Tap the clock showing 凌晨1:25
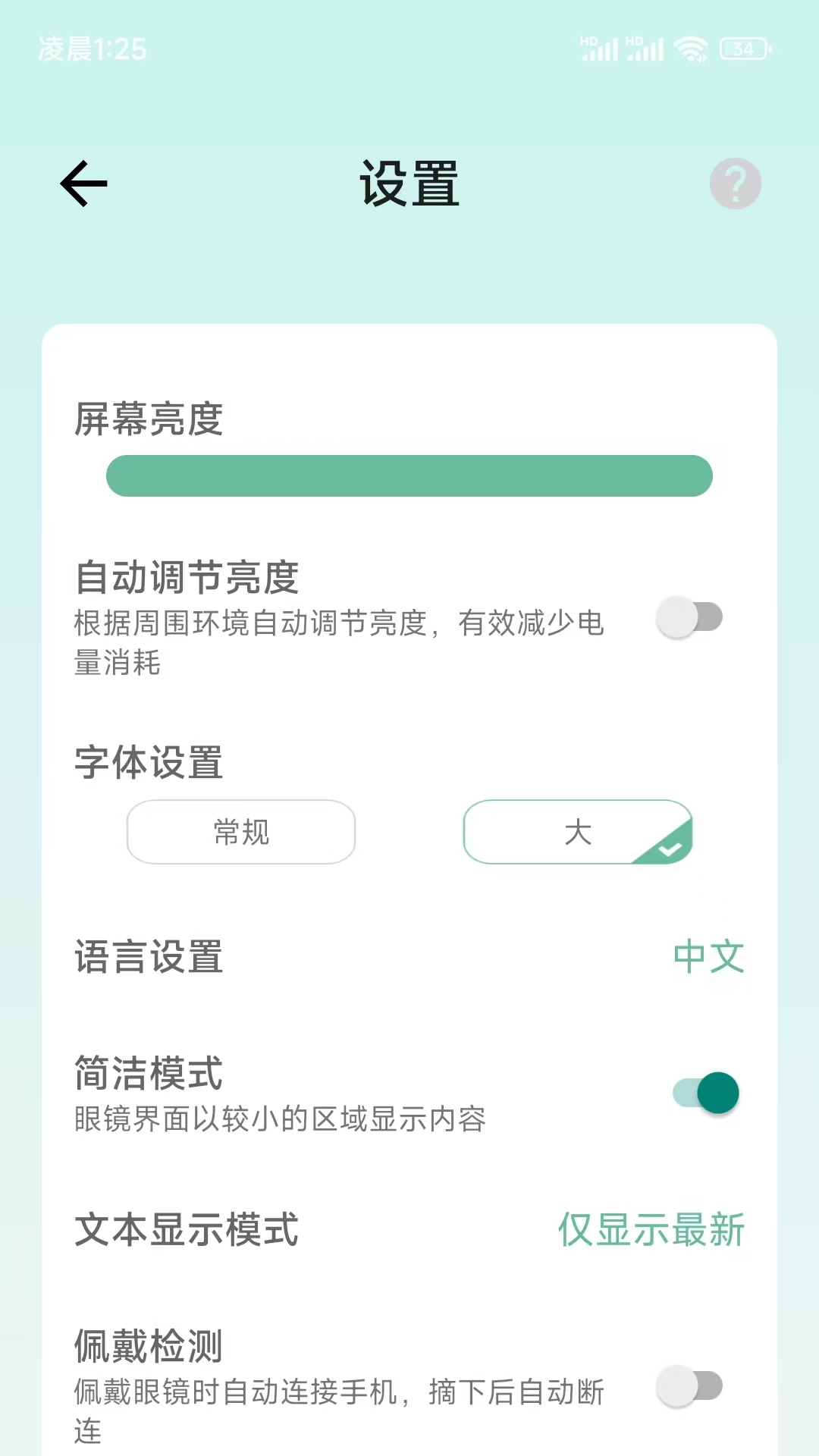The width and height of the screenshot is (819, 1456). coord(91,49)
